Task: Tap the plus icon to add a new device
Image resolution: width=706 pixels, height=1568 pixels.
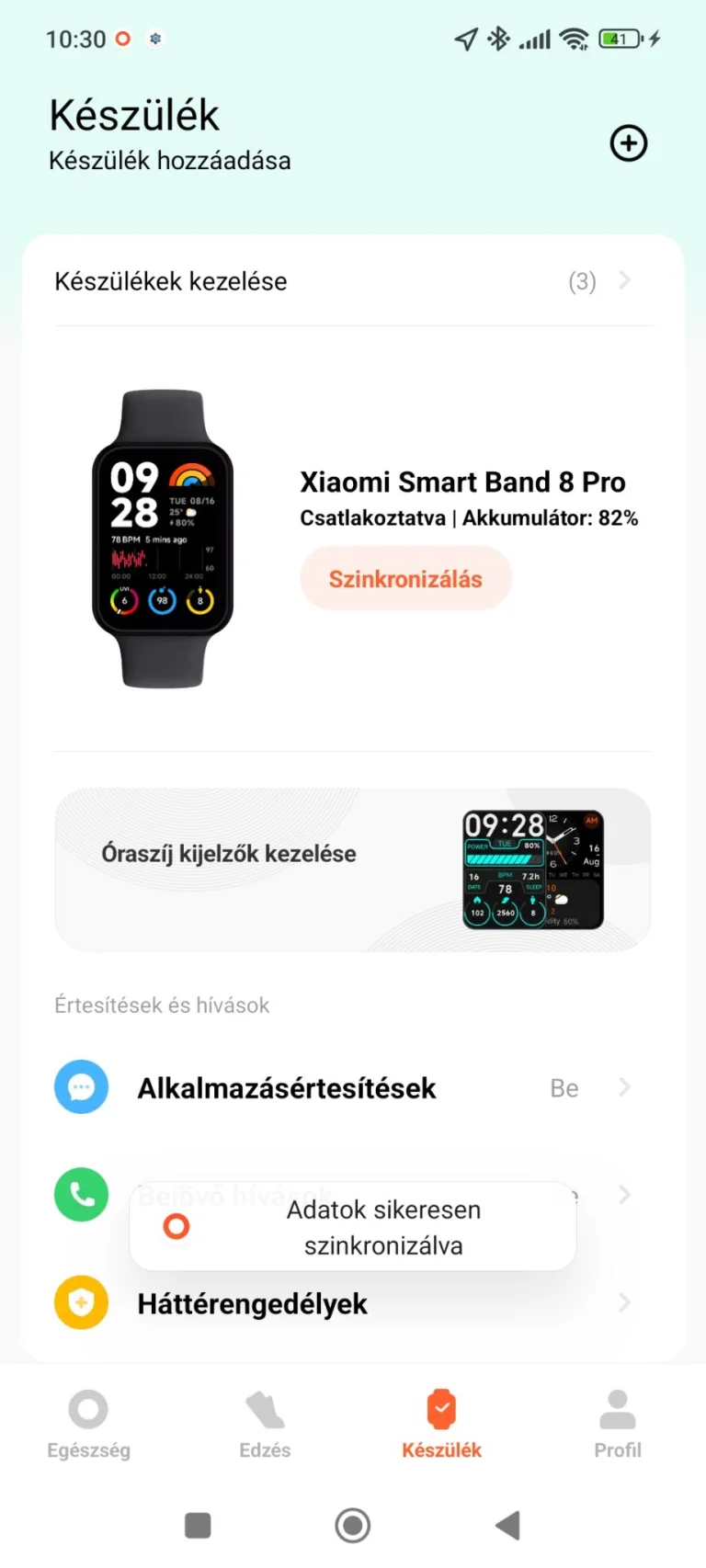Action: pos(628,143)
